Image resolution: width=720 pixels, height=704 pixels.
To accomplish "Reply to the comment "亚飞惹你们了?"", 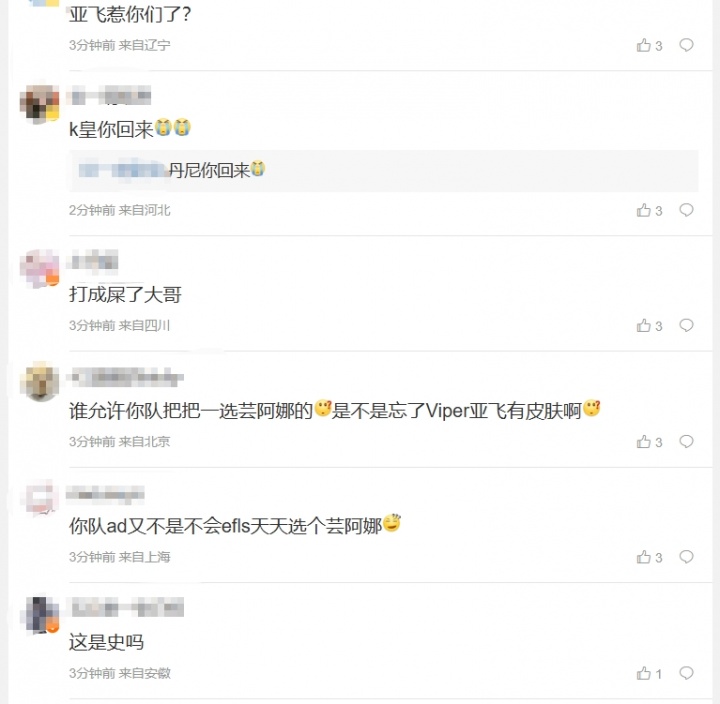I will [x=686, y=45].
